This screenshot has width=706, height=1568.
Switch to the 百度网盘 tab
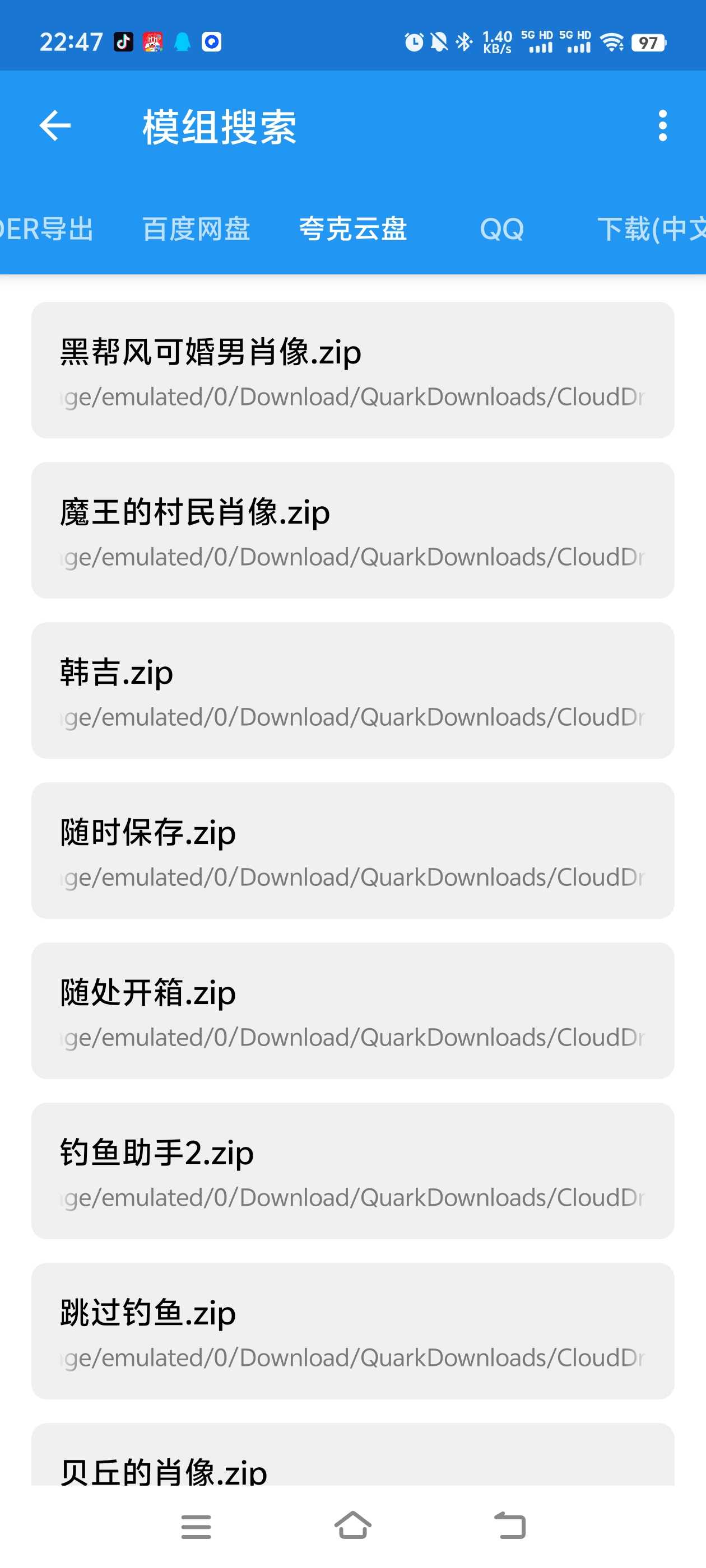196,230
